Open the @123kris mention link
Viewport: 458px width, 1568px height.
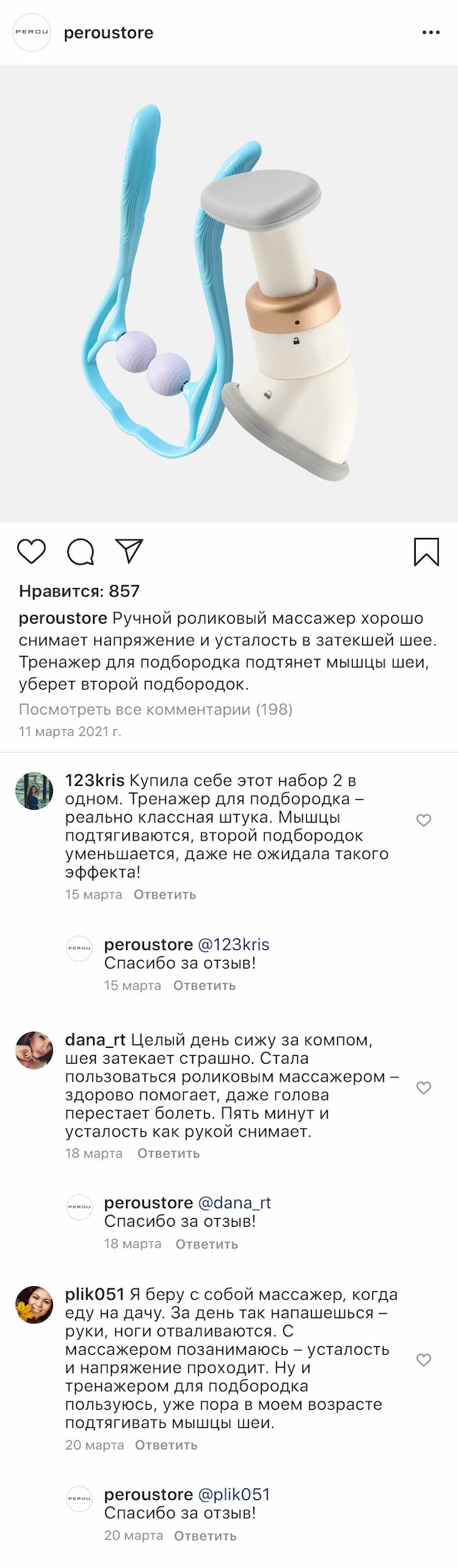click(x=233, y=944)
